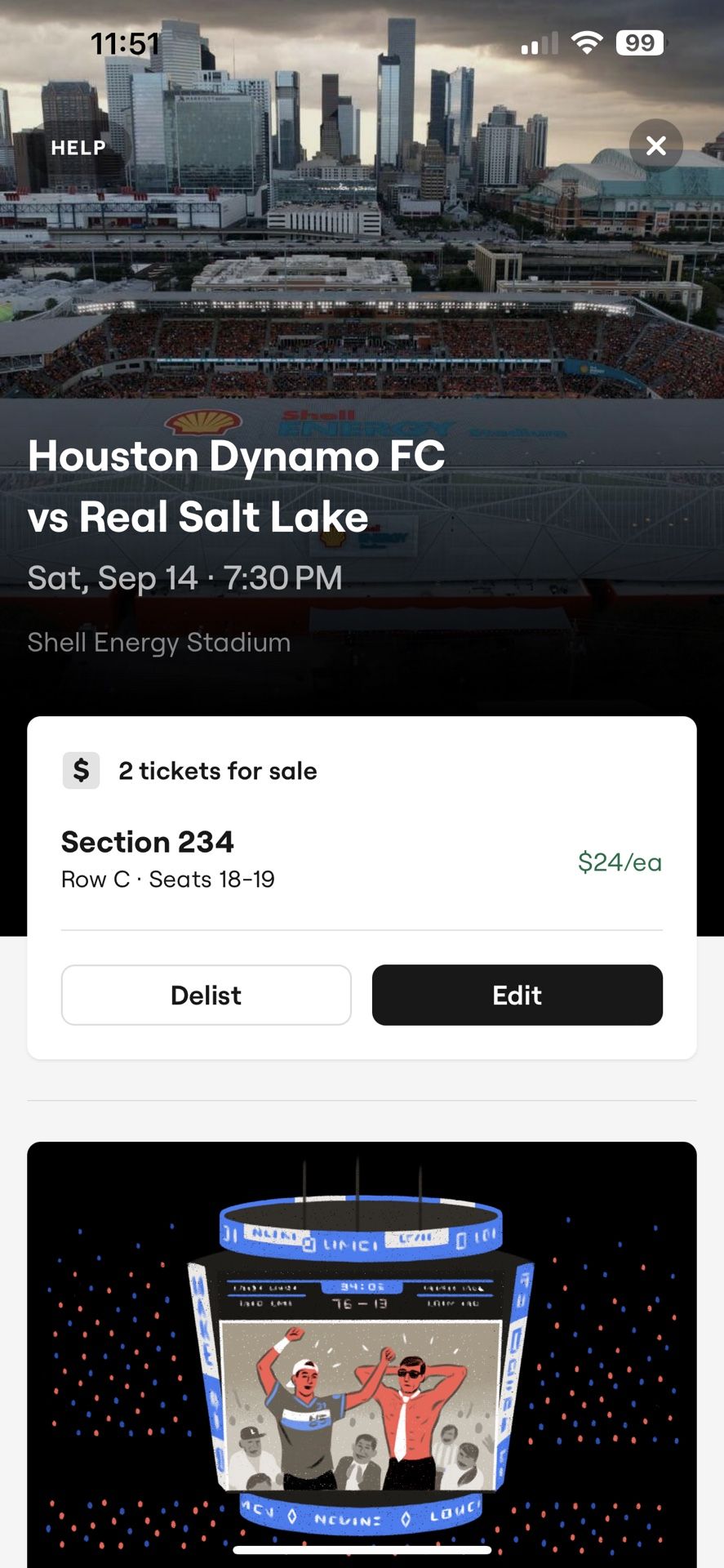
Task: Tap Edit to change the listing
Action: [517, 995]
